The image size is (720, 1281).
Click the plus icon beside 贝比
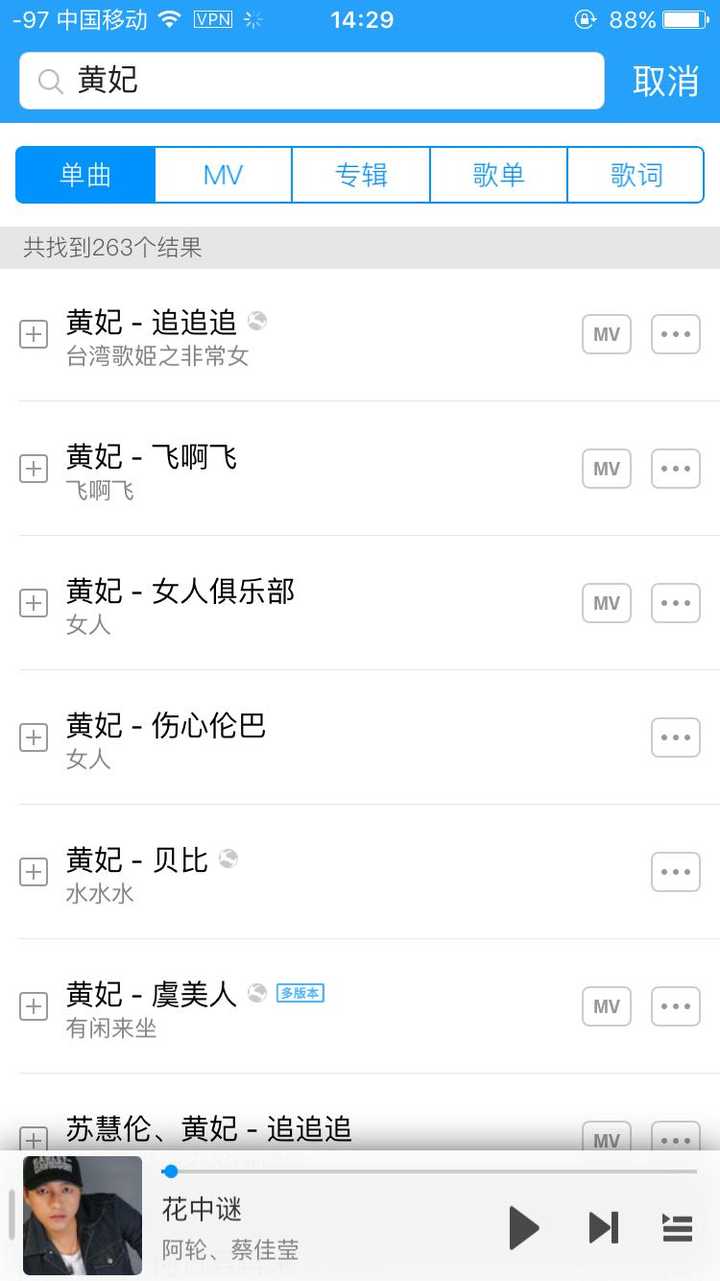pyautogui.click(x=33, y=872)
